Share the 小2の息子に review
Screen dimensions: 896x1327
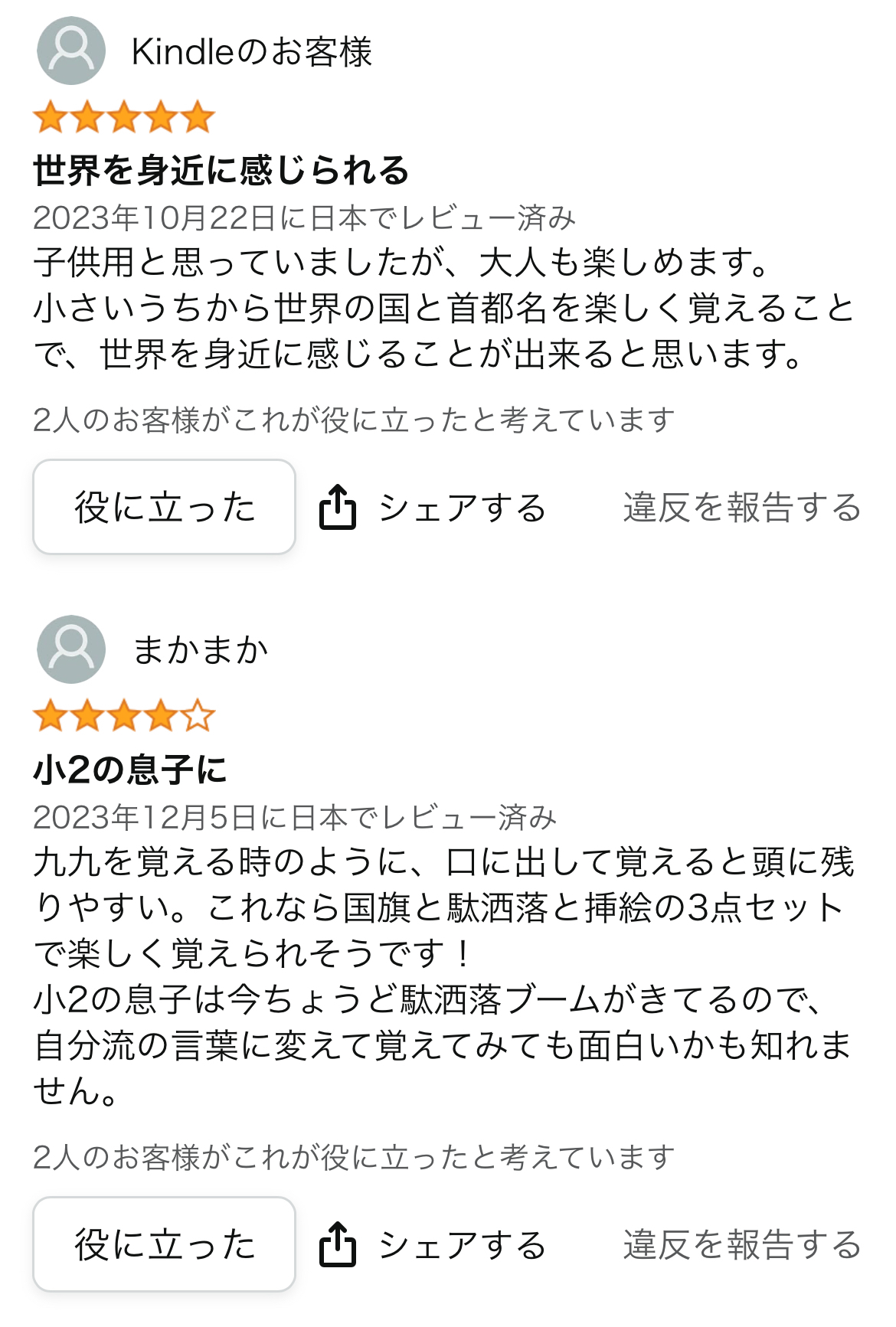[433, 1245]
